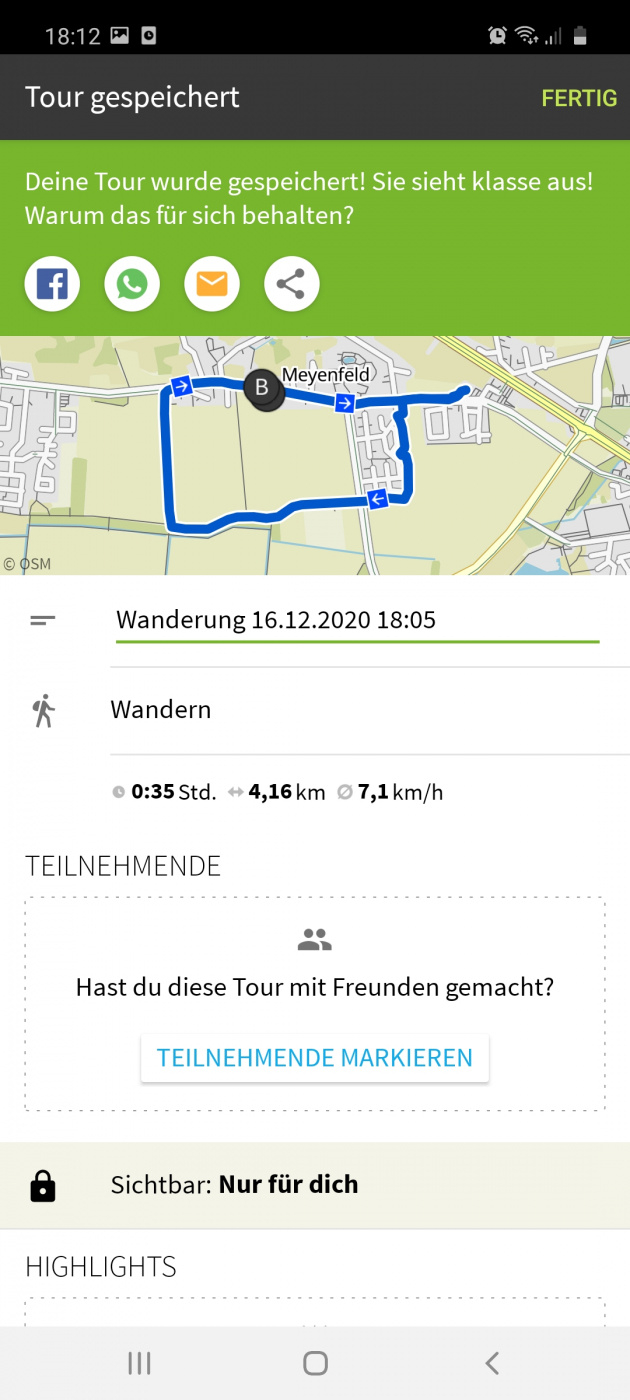Open the general share options icon
The height and width of the screenshot is (1400, 630).
(x=291, y=285)
